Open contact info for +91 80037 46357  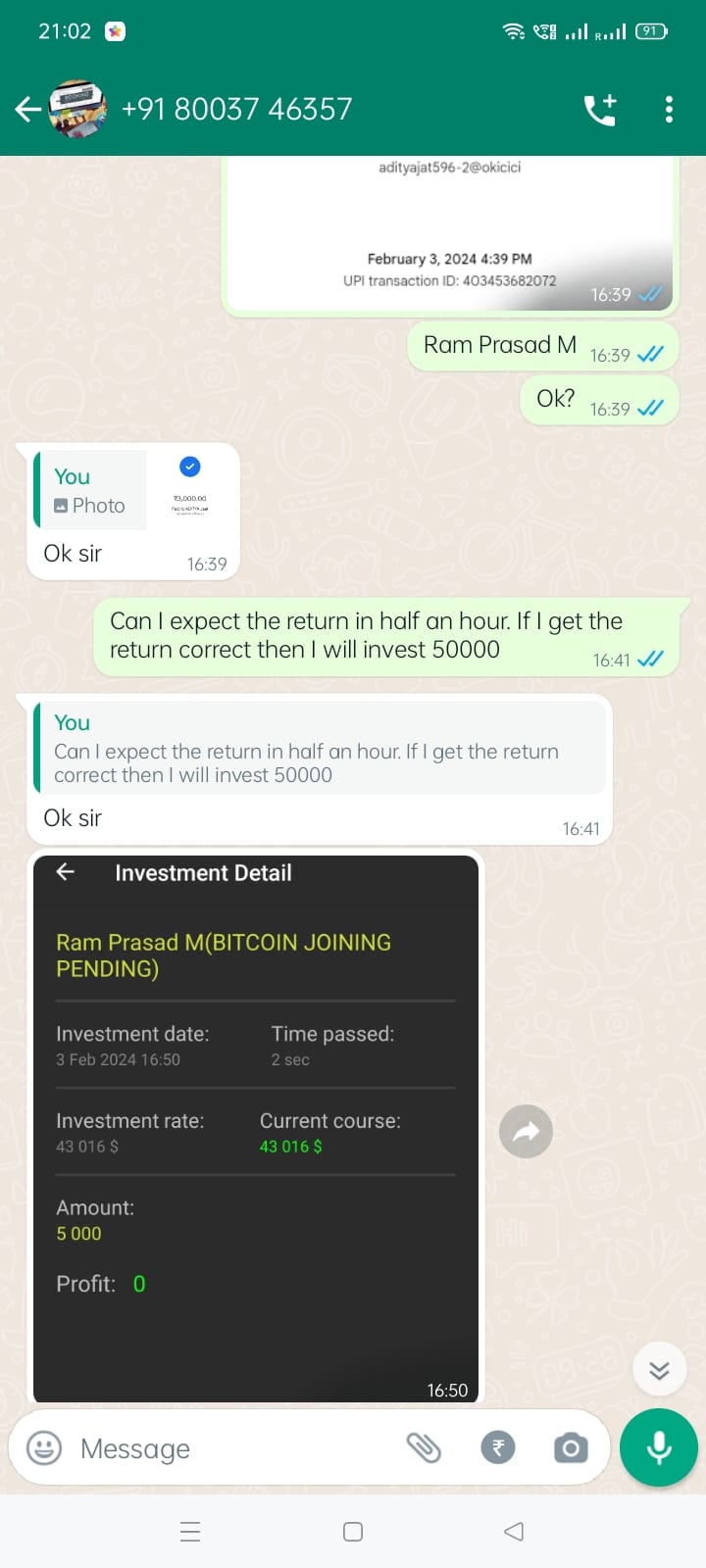pos(236,109)
